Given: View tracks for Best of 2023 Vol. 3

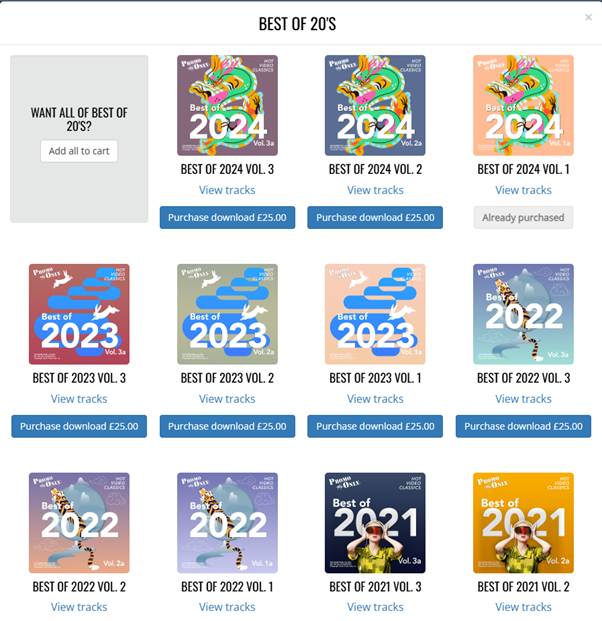Looking at the screenshot, I should [x=79, y=399].
